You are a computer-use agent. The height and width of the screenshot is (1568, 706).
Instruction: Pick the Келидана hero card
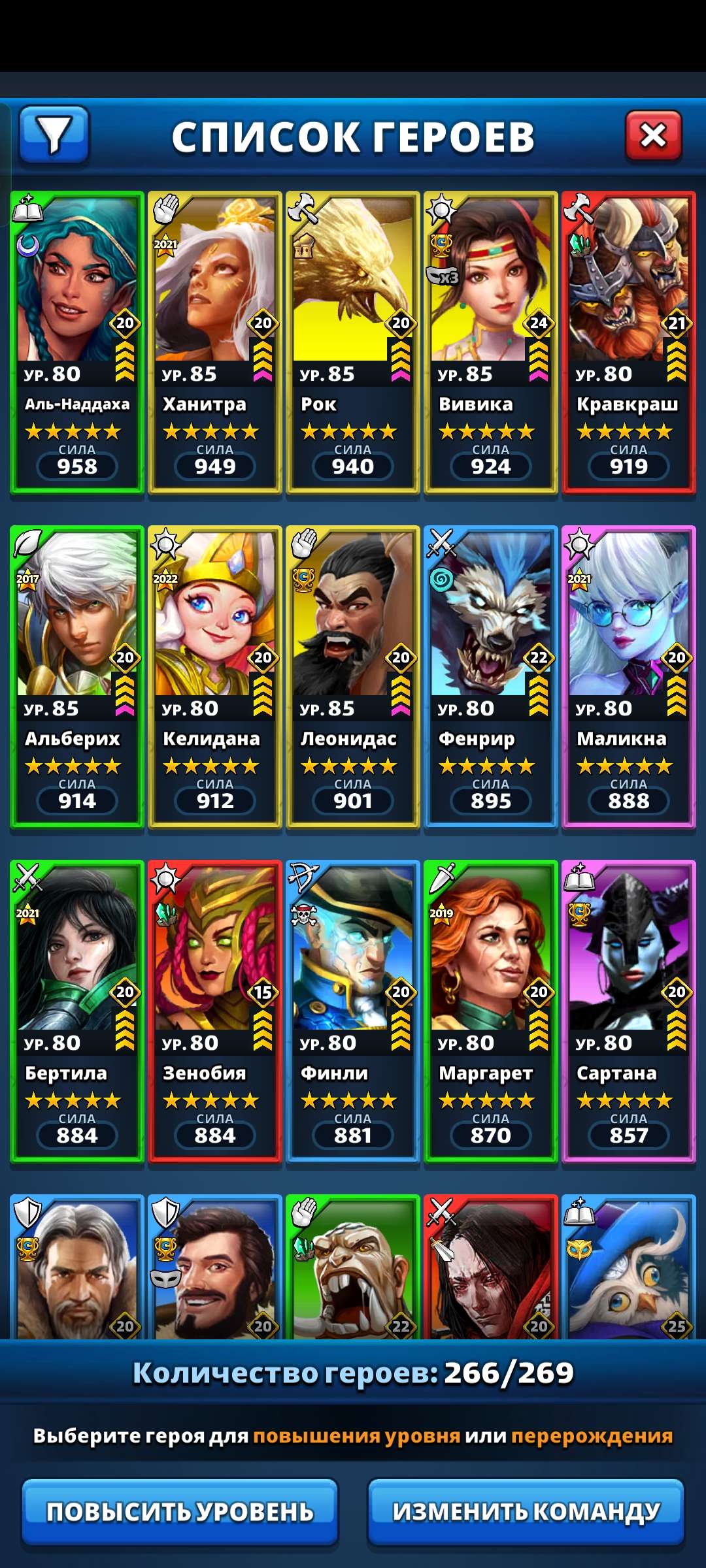pyautogui.click(x=215, y=676)
